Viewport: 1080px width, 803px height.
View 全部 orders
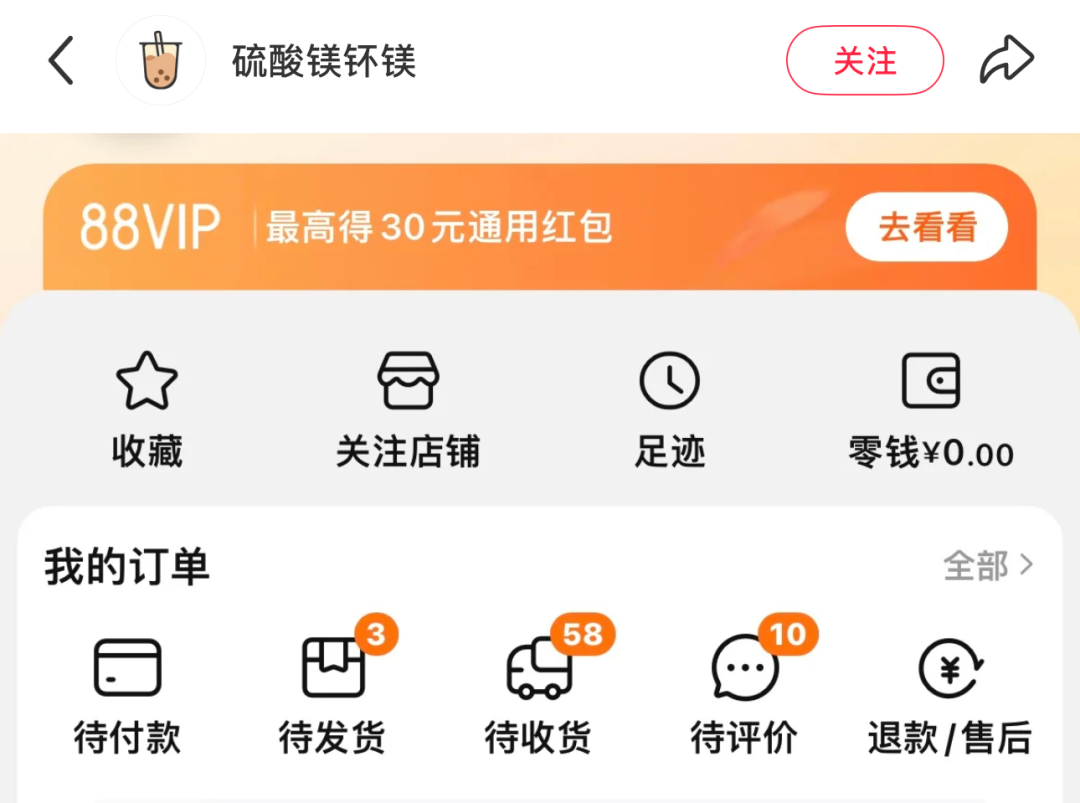tap(987, 566)
